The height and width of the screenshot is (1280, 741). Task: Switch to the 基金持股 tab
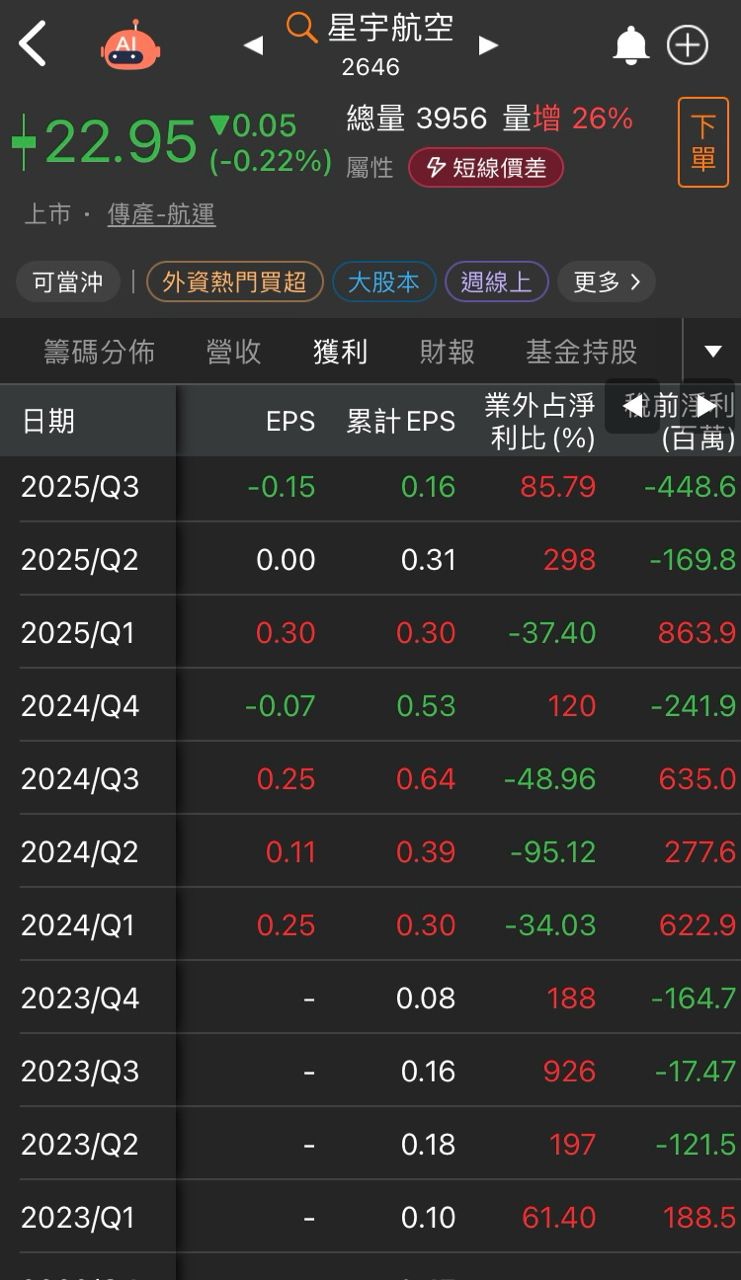pos(581,352)
